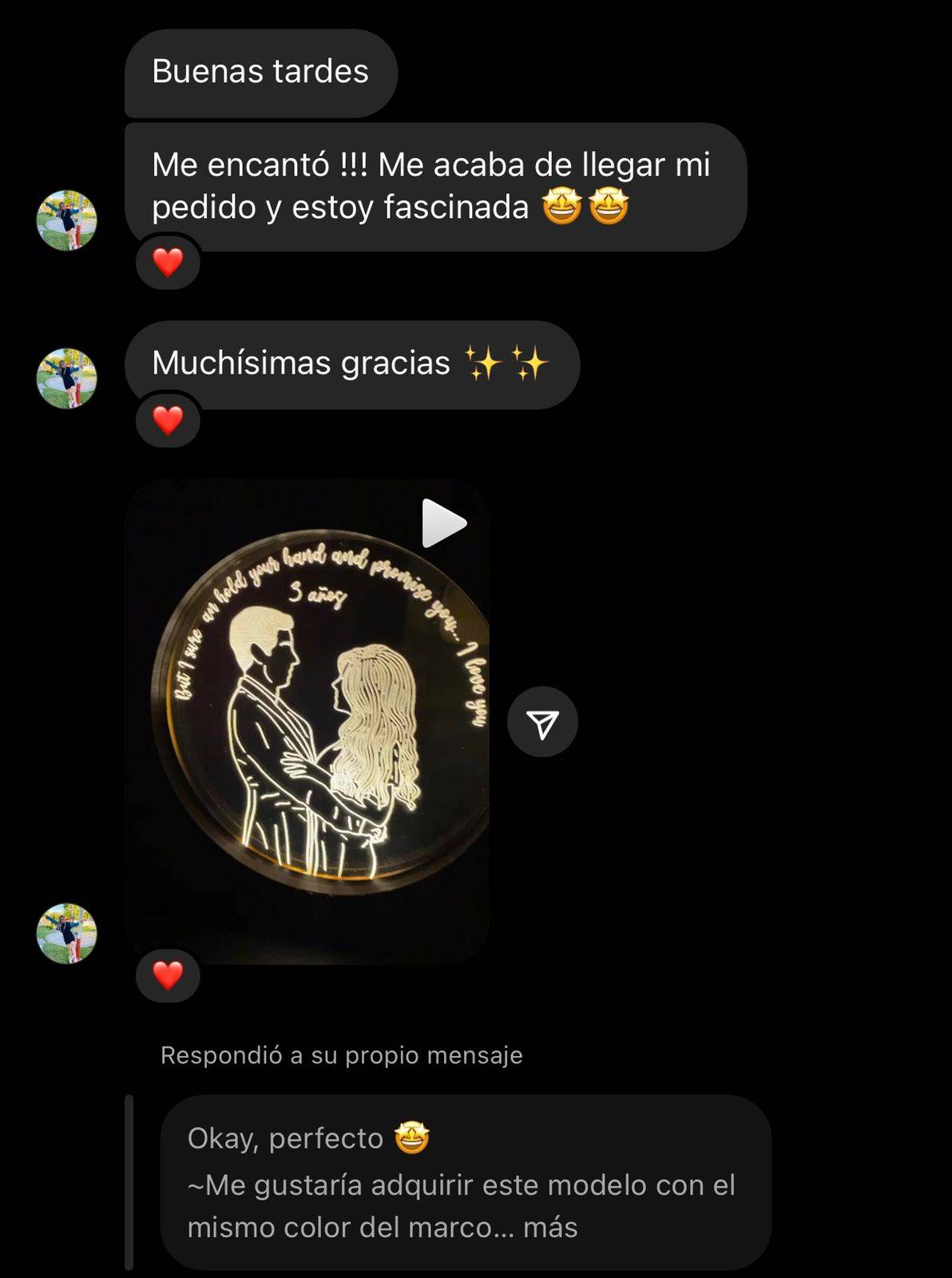Screen dimensions: 952x1278
Task: Expand the quoted reply via 'más'
Action: pos(550,1227)
